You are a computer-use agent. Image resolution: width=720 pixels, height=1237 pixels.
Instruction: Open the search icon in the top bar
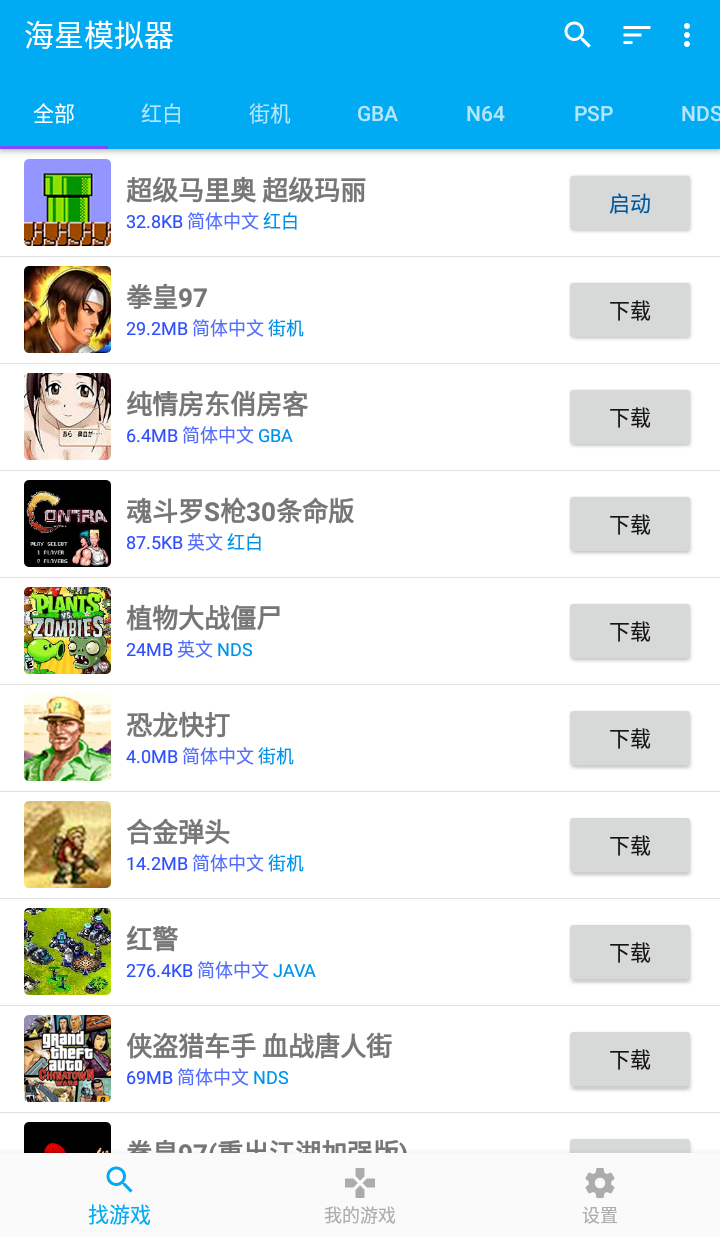(577, 35)
